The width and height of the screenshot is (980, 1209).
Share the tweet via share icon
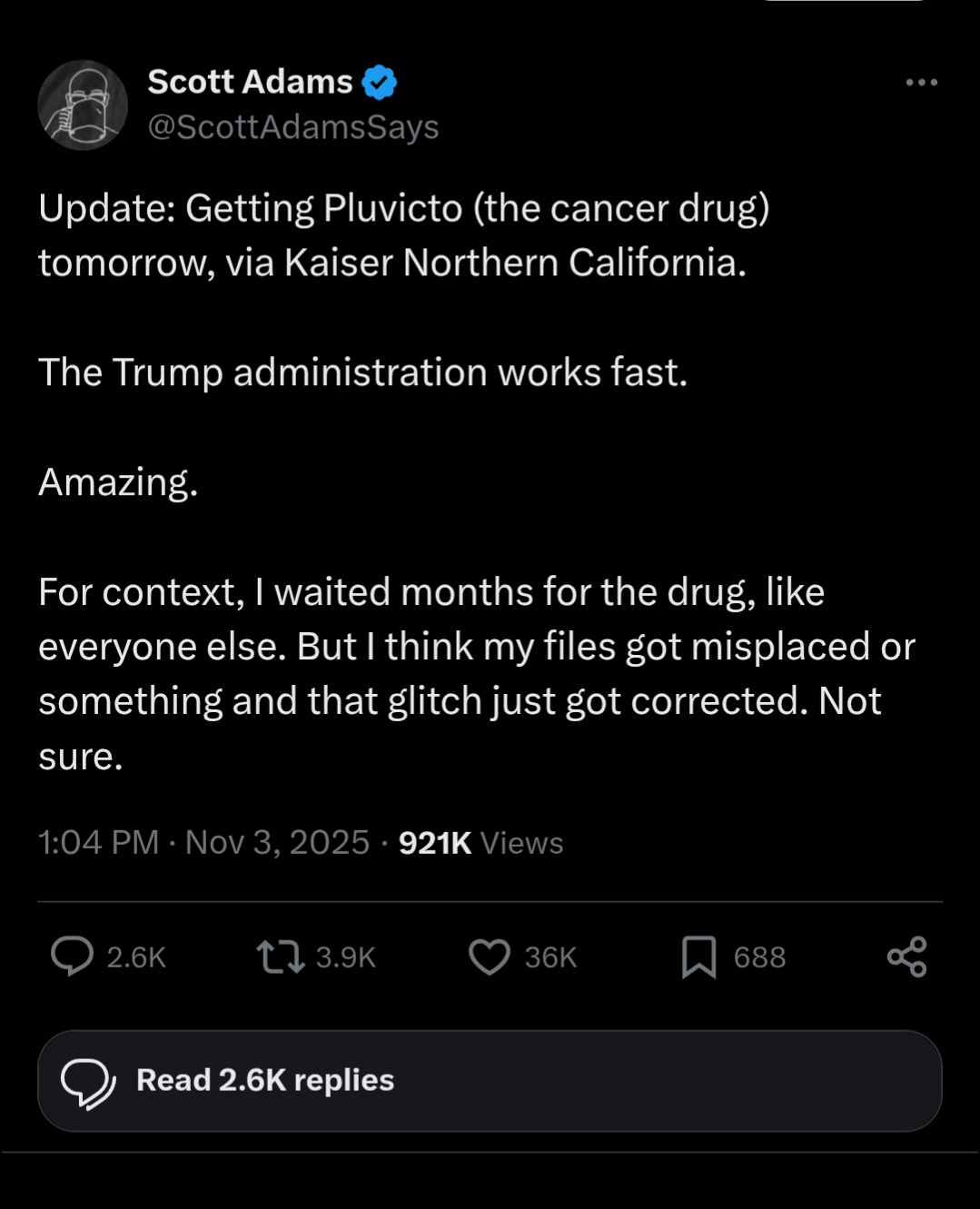point(906,956)
